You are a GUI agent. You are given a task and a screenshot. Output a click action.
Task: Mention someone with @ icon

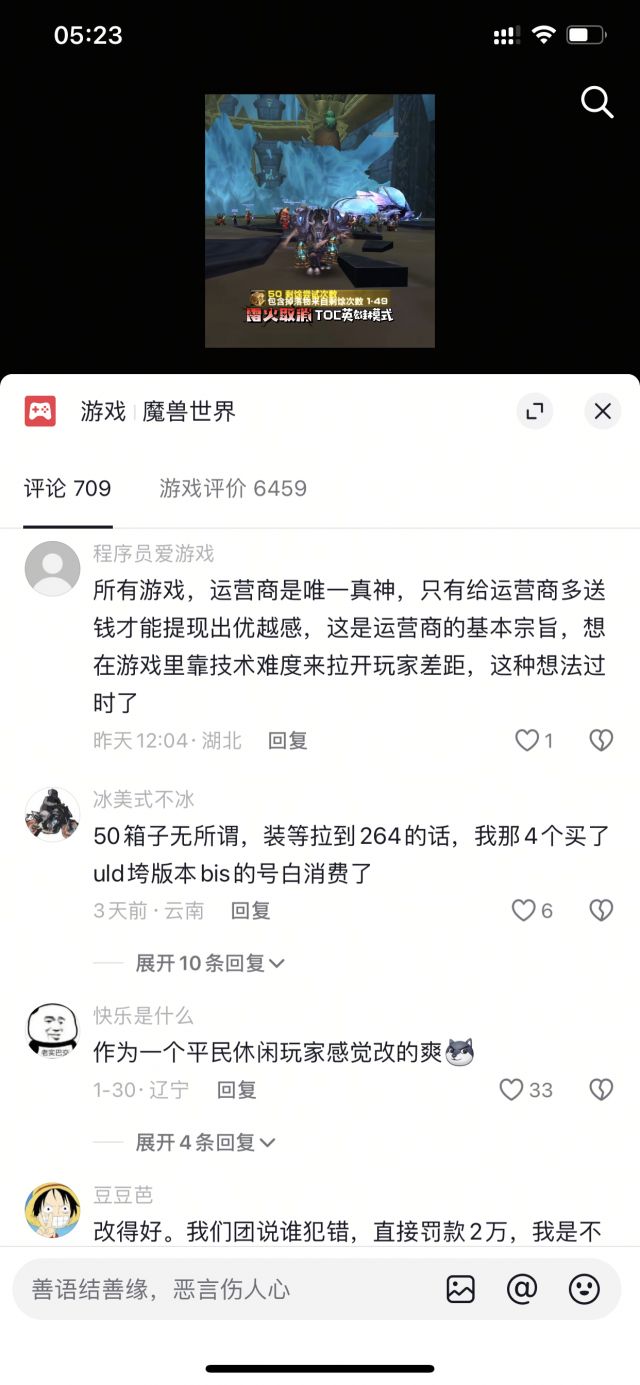point(522,1289)
